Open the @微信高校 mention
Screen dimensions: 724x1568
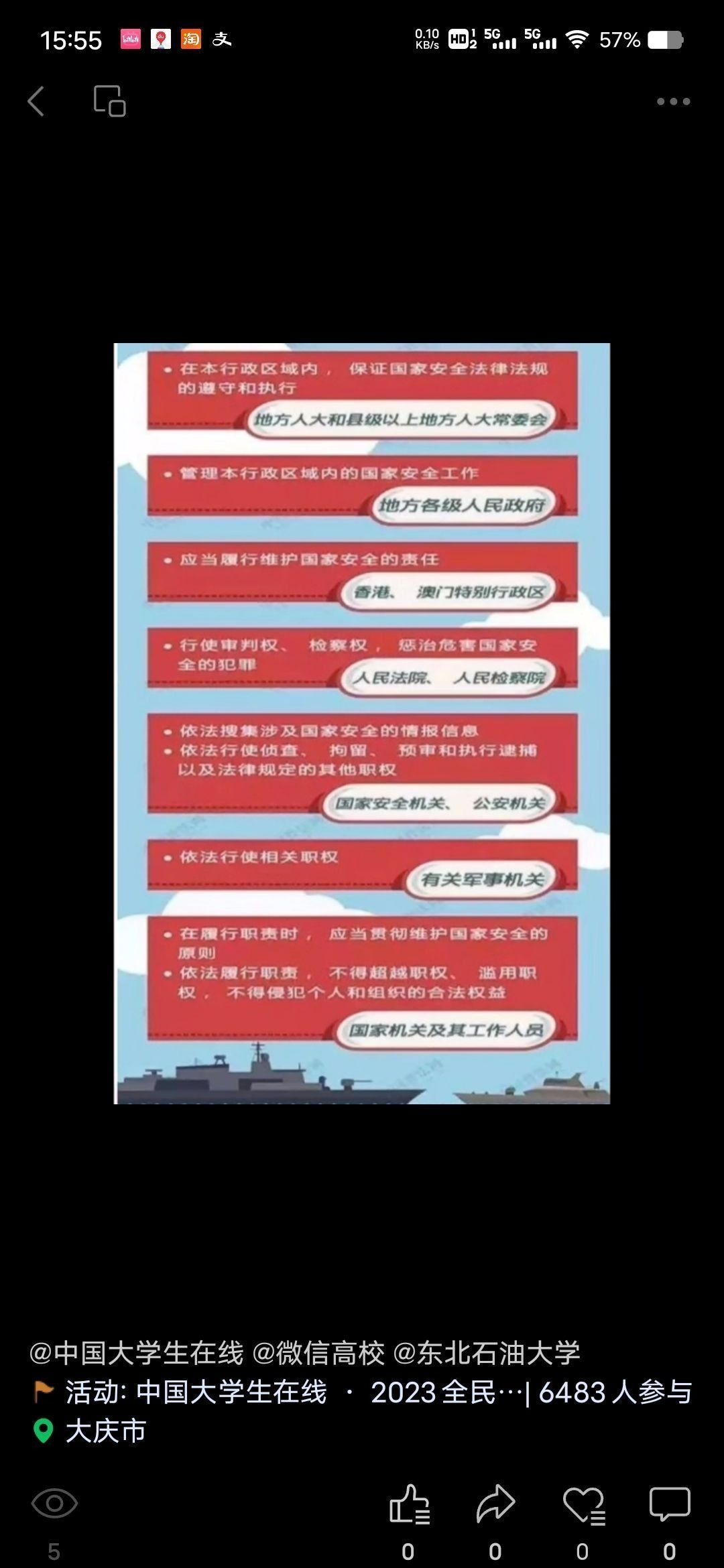318,1353
